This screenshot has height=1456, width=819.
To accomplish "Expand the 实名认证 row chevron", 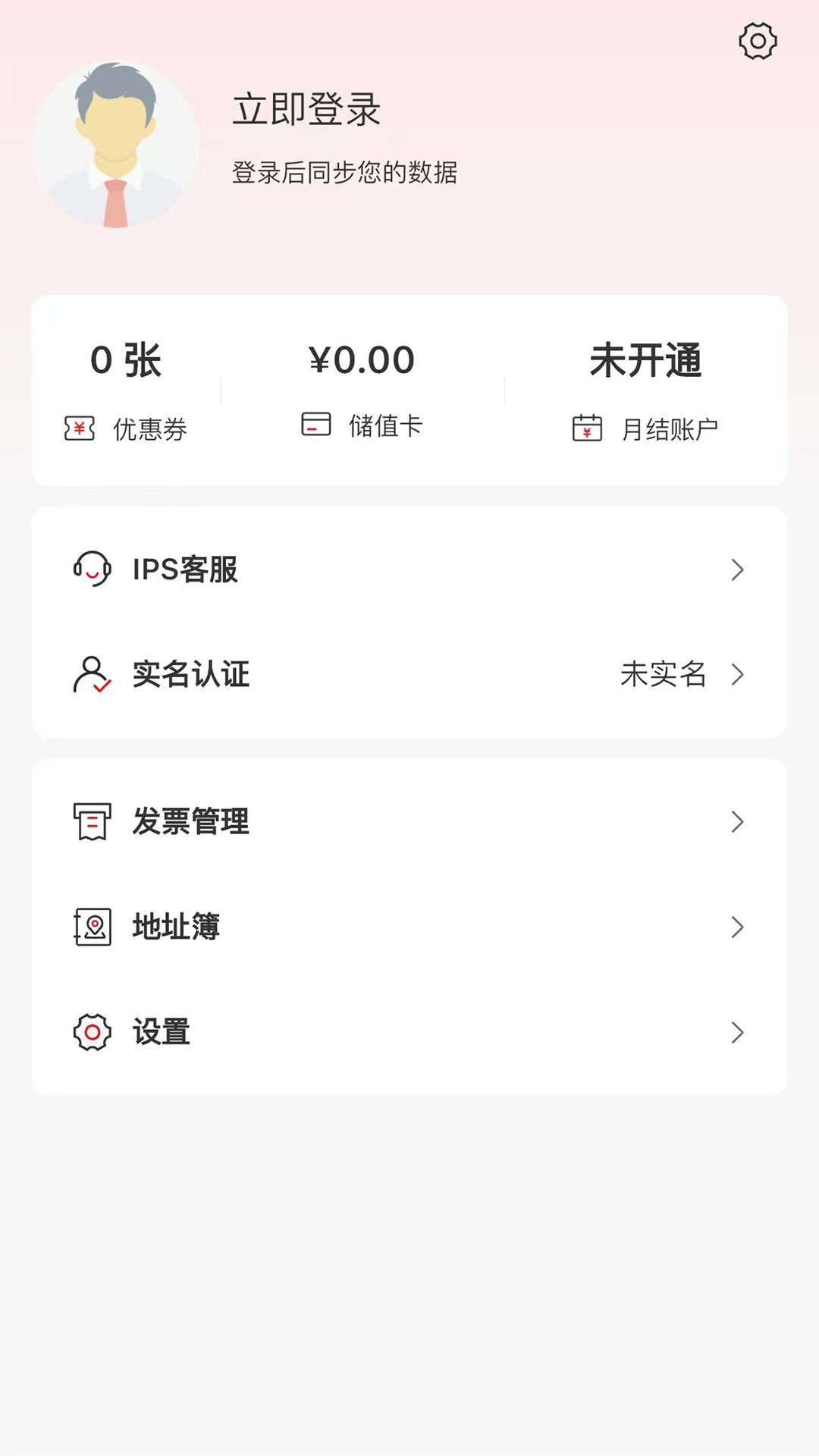I will coord(736,675).
